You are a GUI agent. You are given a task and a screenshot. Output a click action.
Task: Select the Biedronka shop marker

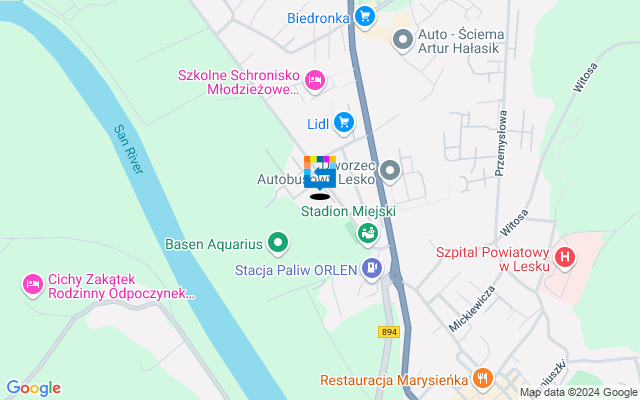(x=364, y=16)
